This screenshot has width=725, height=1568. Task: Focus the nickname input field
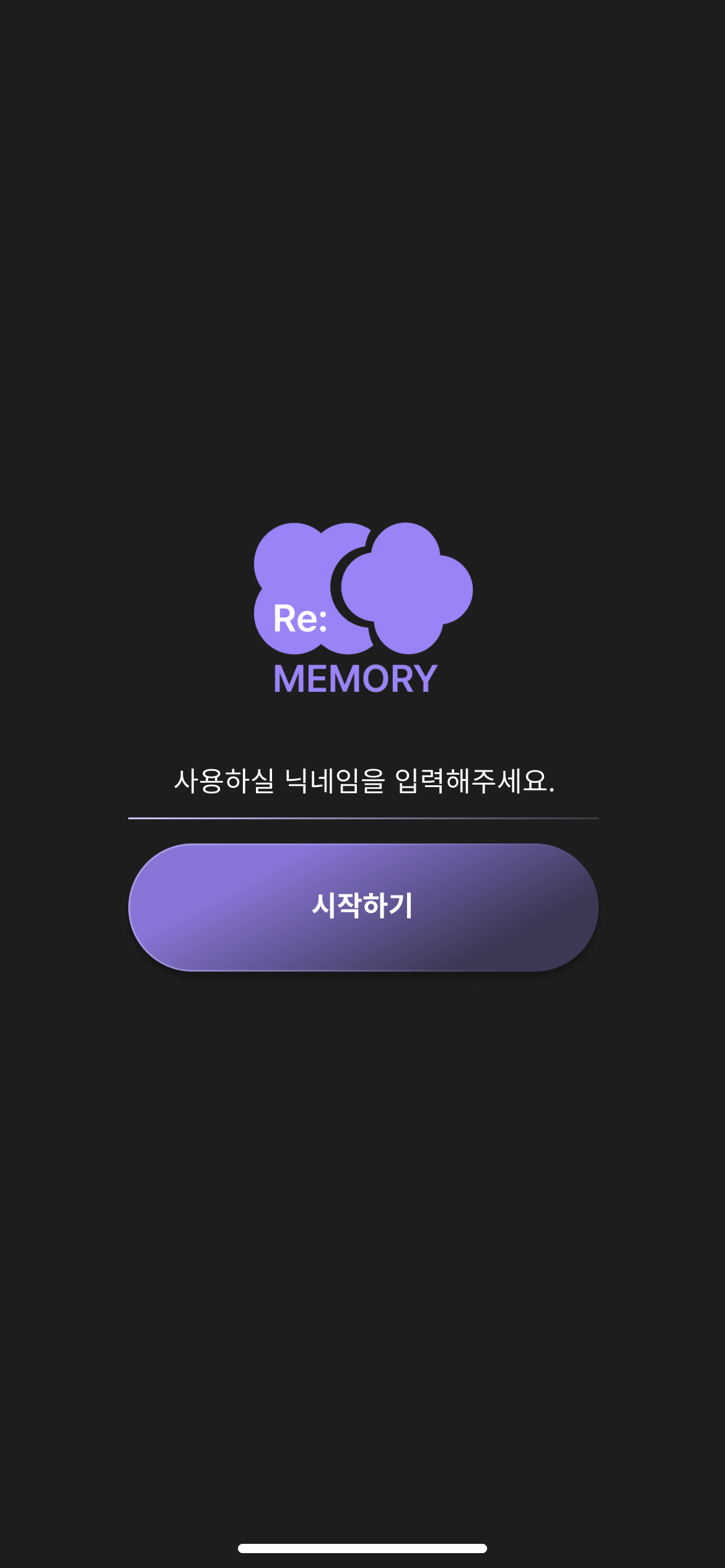click(363, 782)
